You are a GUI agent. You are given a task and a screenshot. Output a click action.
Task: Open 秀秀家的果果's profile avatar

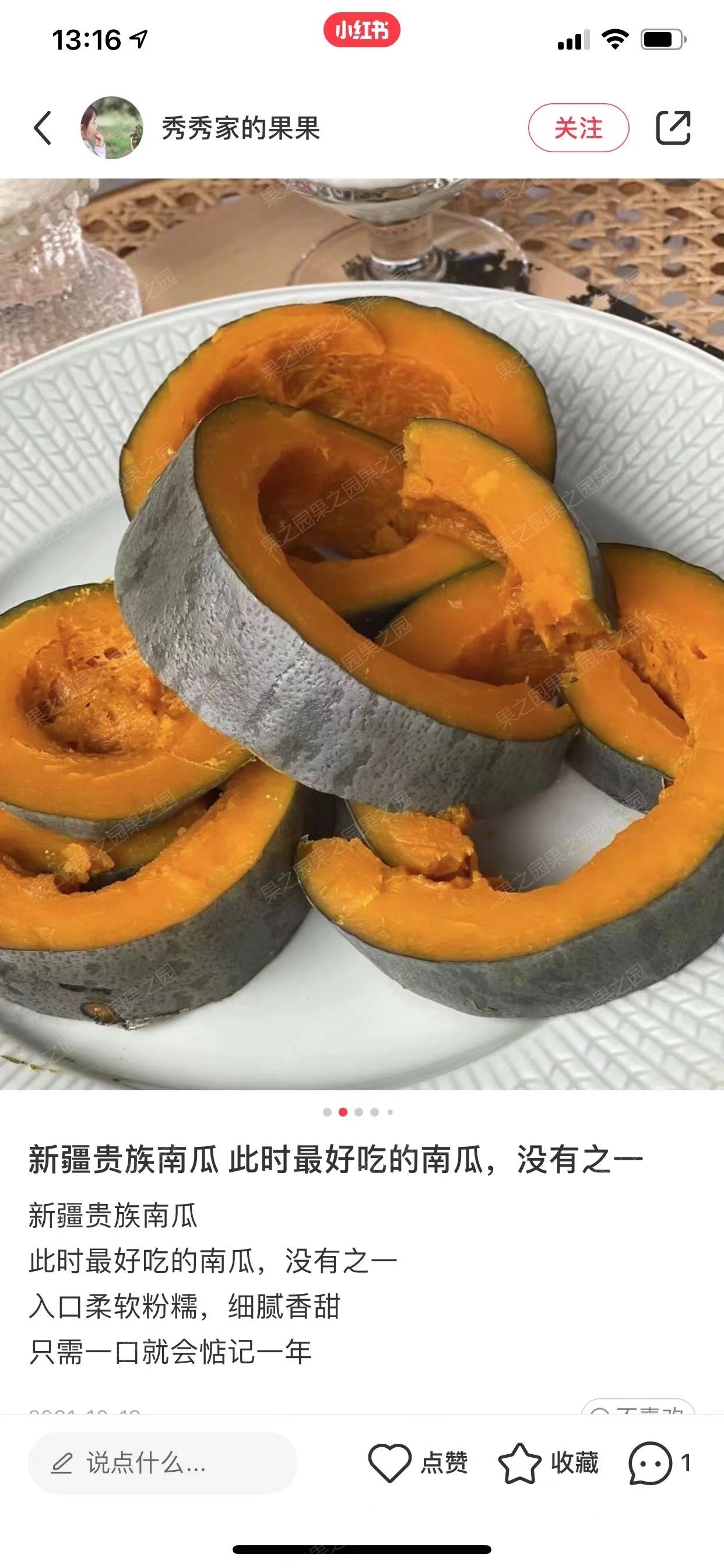coord(112,128)
